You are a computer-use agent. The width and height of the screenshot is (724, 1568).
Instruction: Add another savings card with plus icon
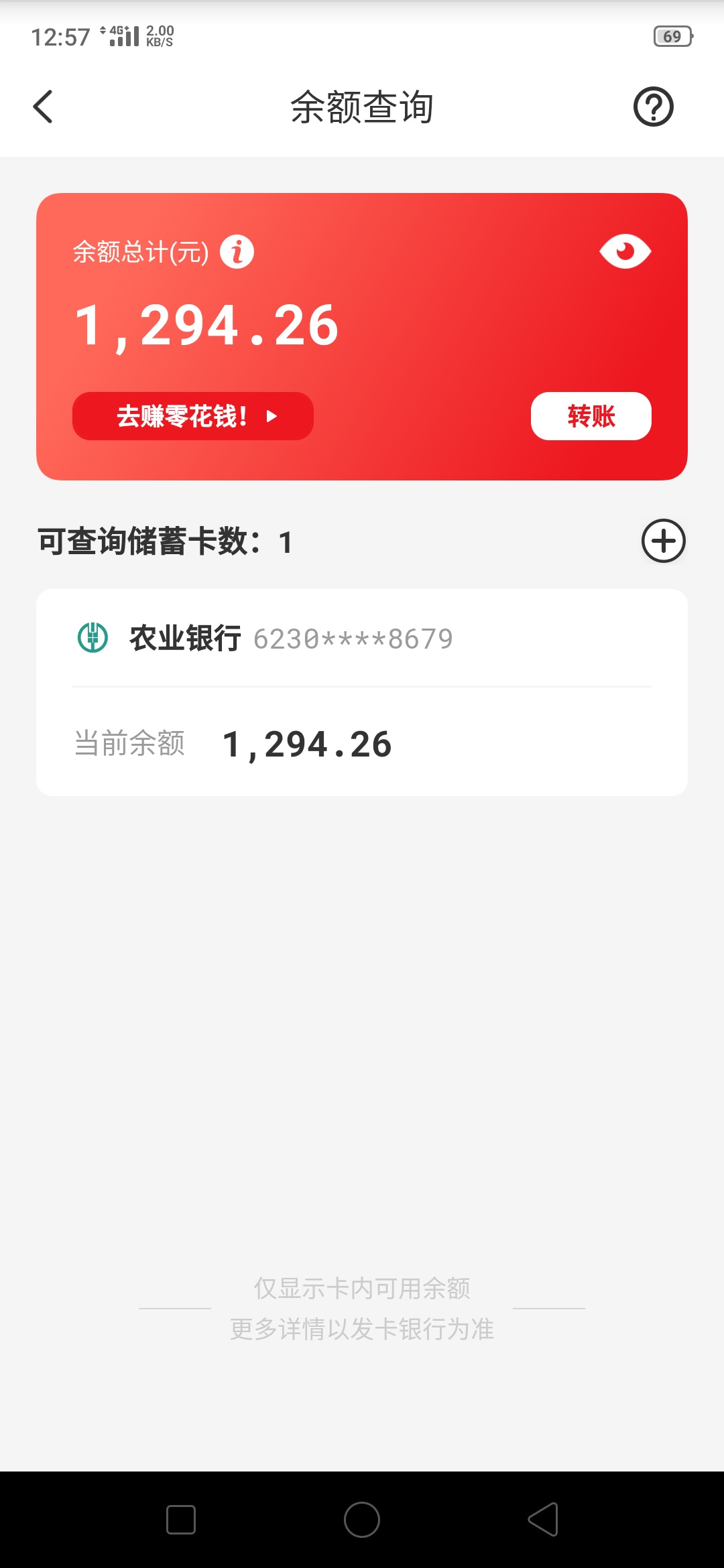[x=664, y=541]
